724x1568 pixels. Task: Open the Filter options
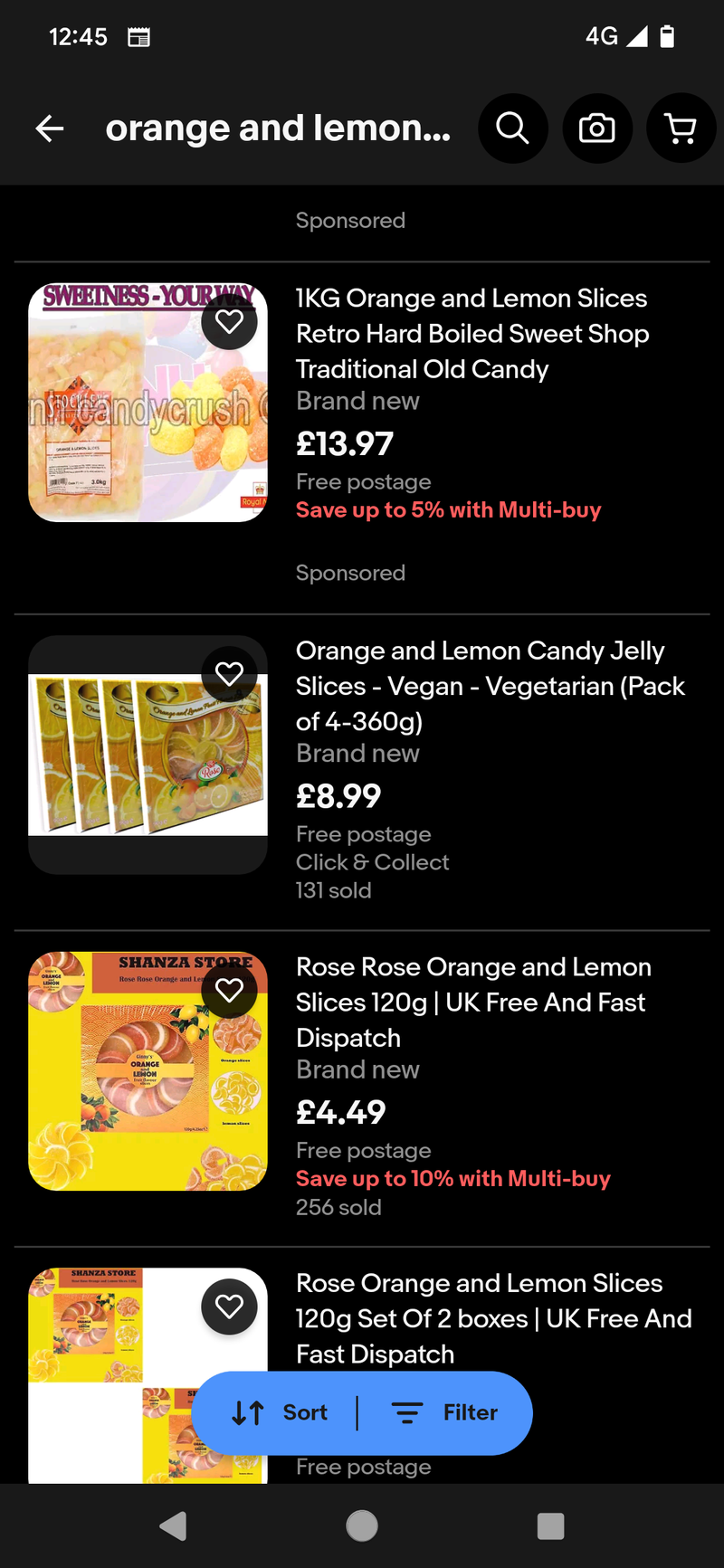[x=445, y=1412]
